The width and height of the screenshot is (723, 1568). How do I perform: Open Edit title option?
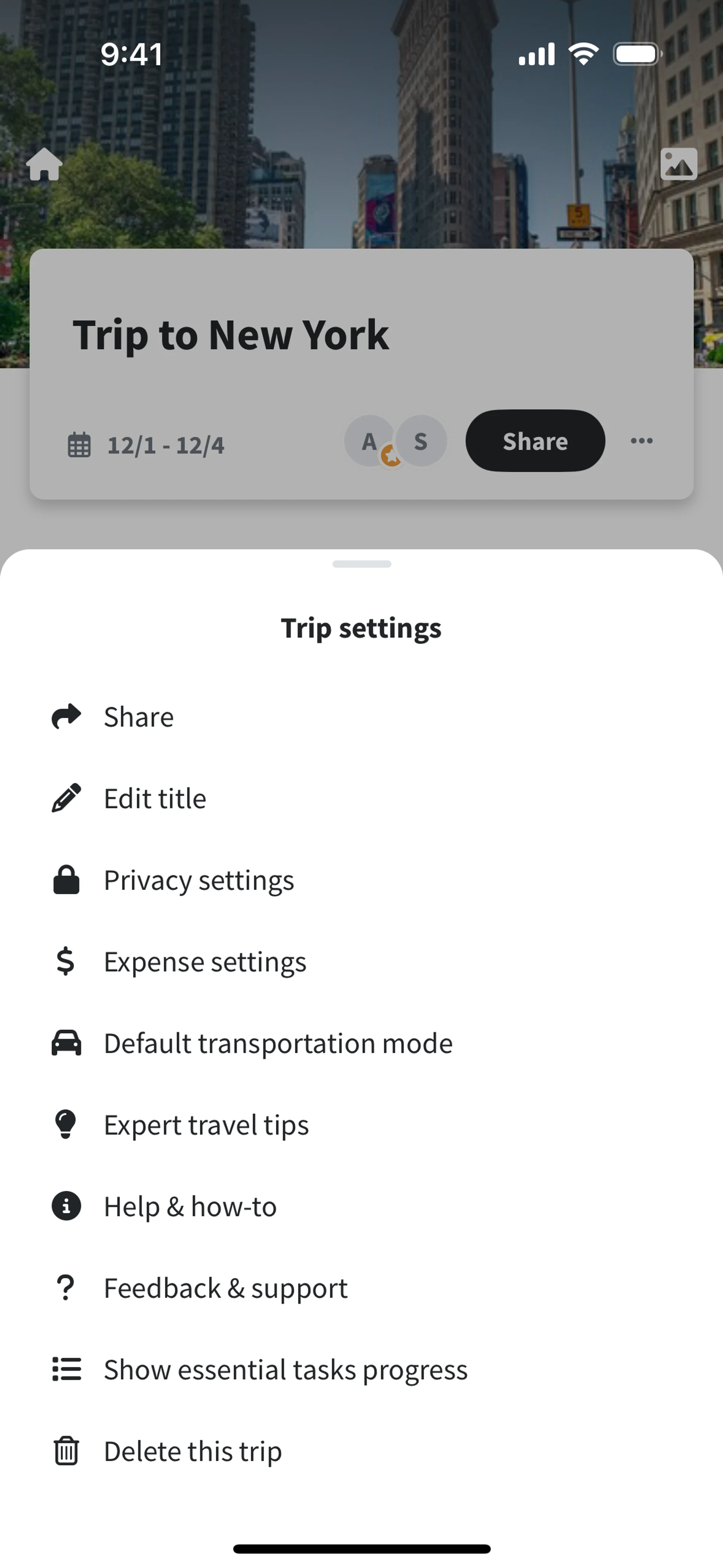tap(155, 799)
